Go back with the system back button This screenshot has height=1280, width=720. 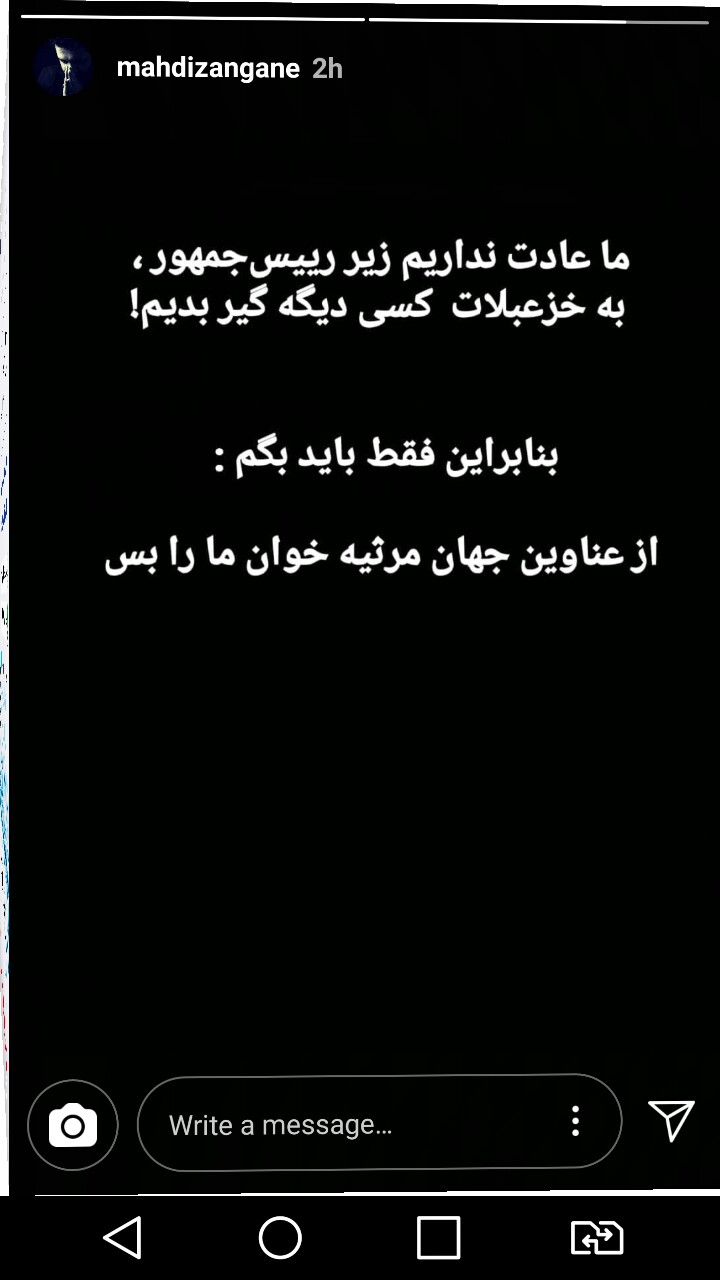coord(123,1238)
